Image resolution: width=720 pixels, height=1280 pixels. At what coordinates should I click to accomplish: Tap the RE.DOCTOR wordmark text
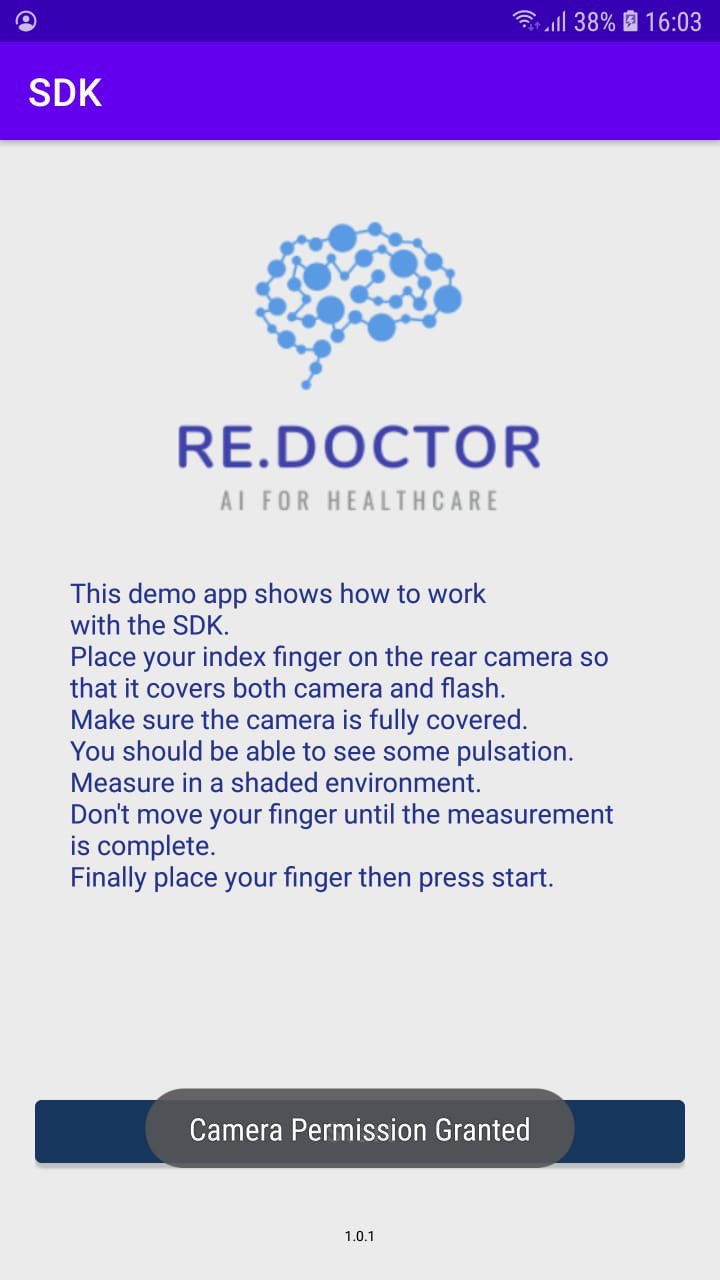click(x=358, y=447)
